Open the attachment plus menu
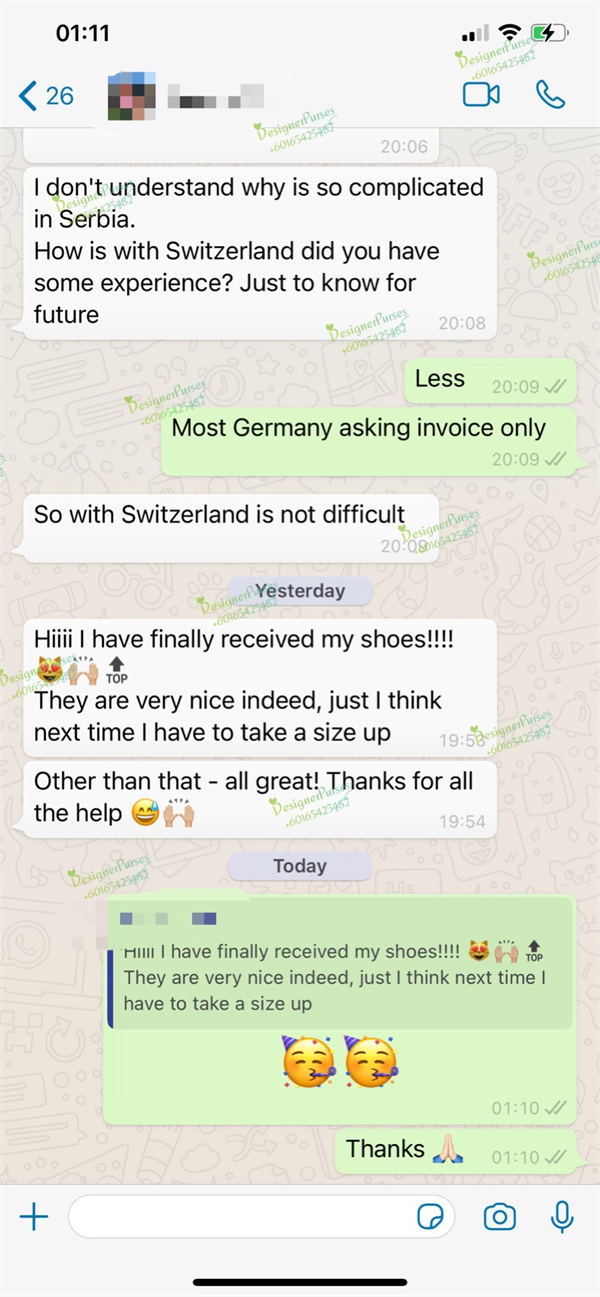600x1297 pixels. click(34, 1216)
